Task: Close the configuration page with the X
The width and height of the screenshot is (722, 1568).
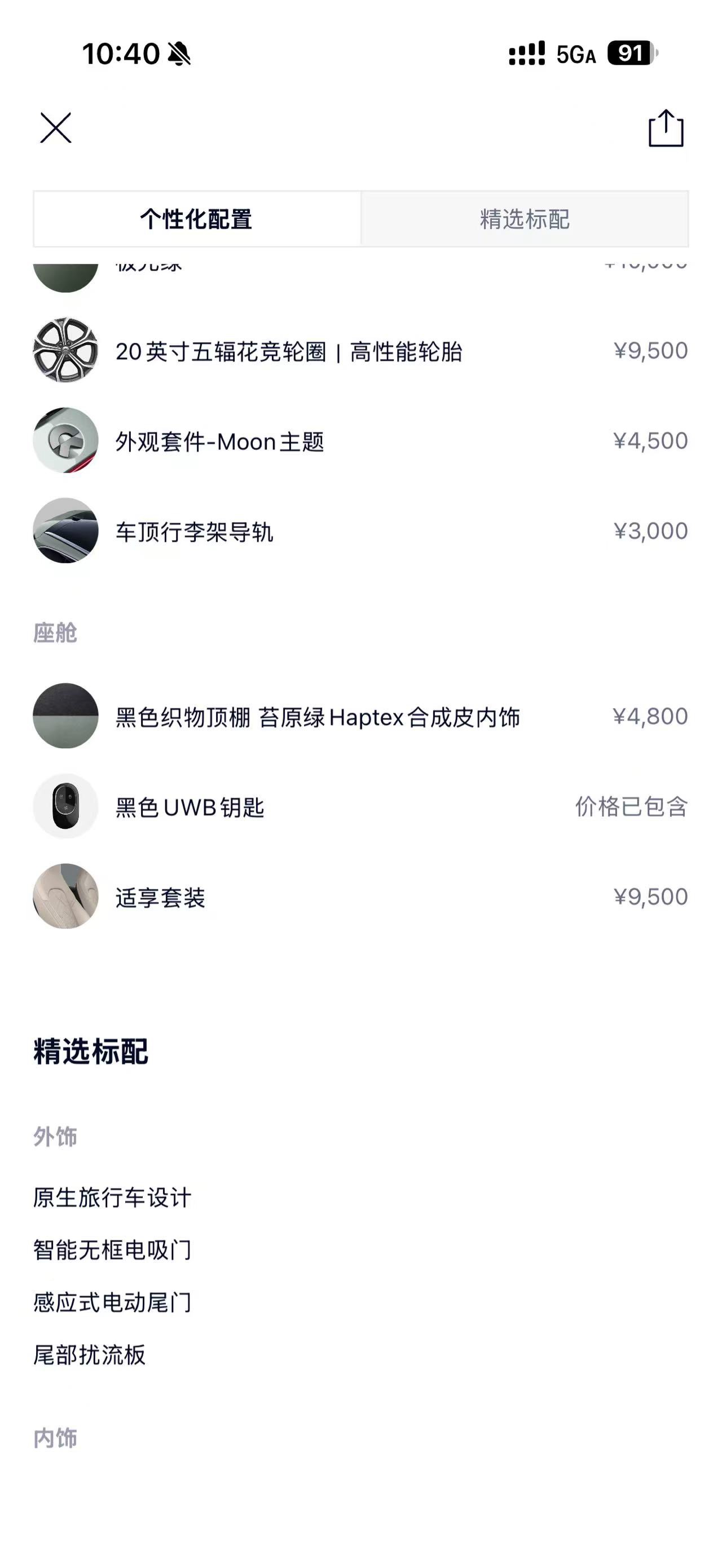Action: 55,129
